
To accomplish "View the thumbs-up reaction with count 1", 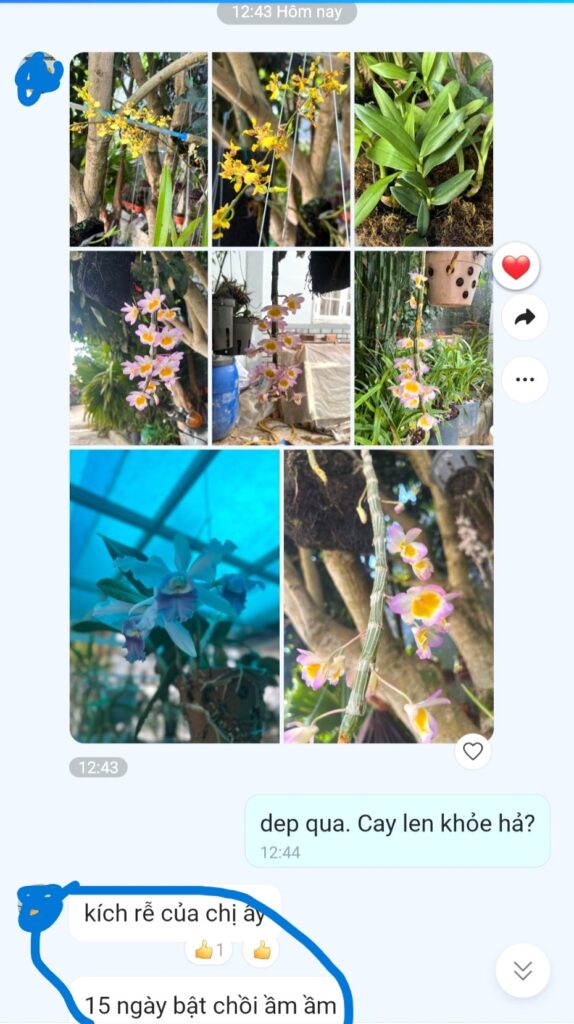I will tap(209, 950).
